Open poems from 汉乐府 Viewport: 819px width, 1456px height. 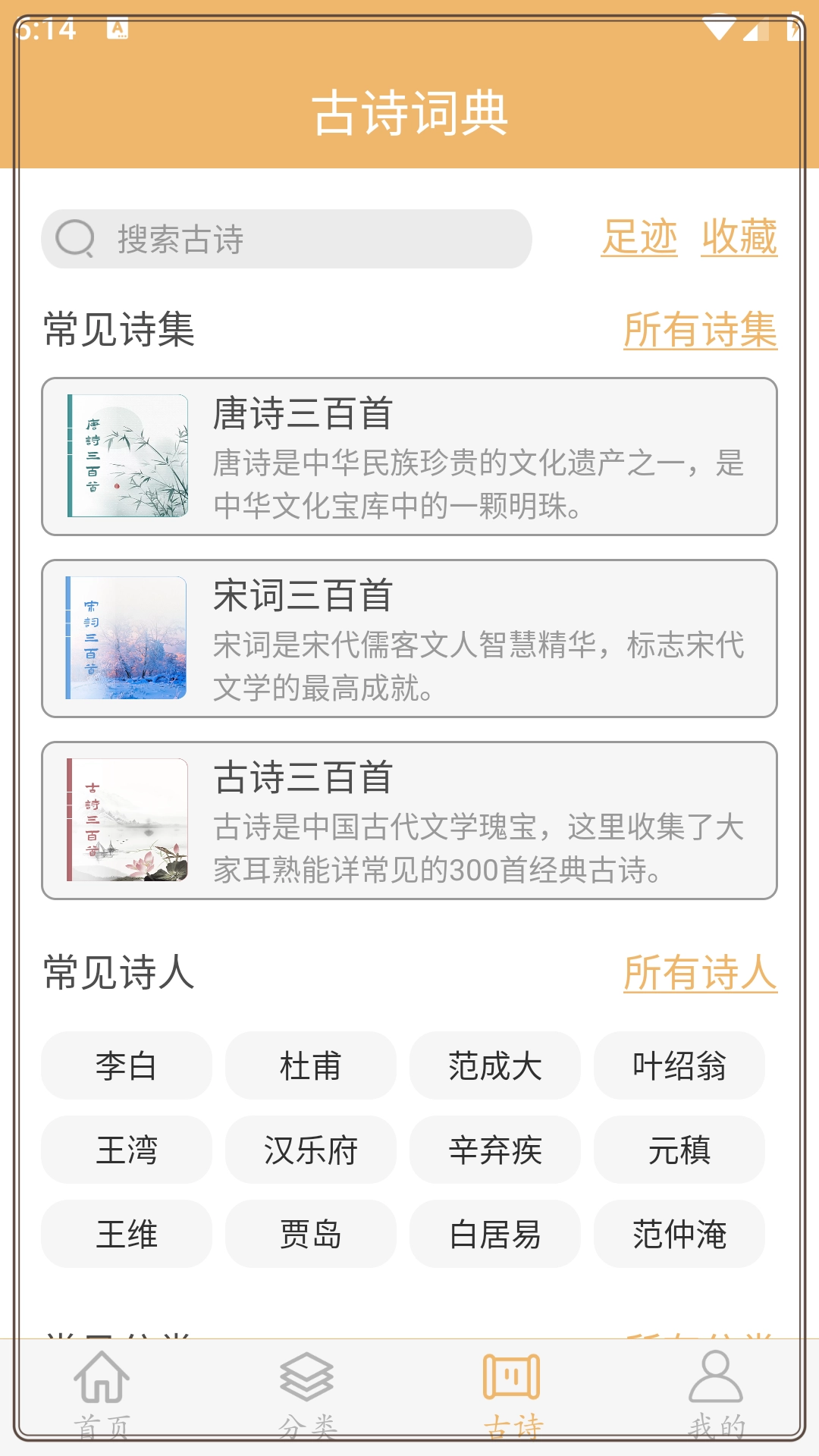point(311,1150)
